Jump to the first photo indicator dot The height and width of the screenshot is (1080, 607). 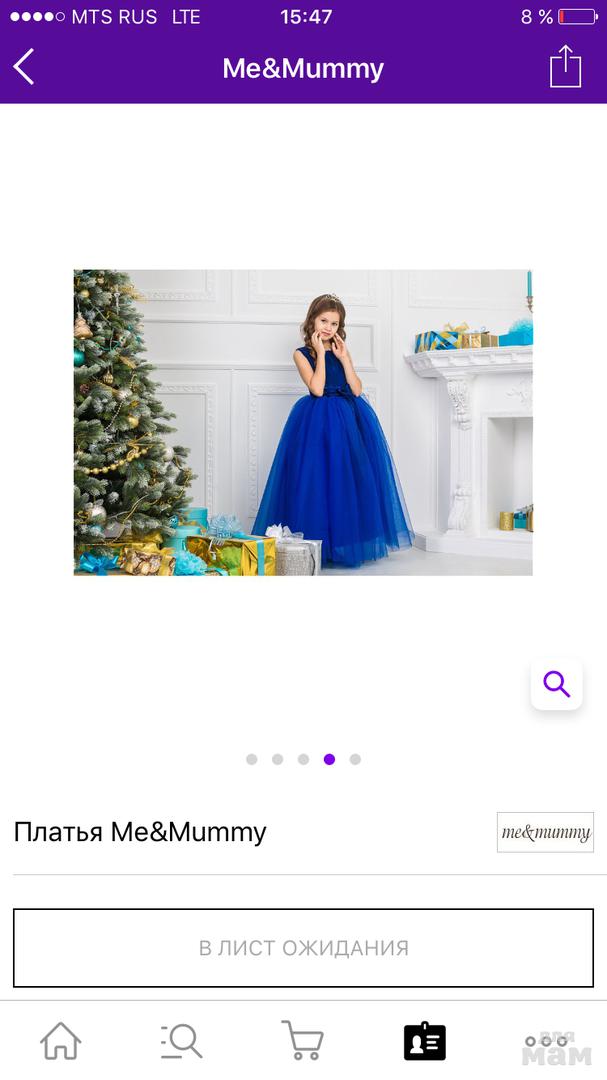click(x=251, y=759)
